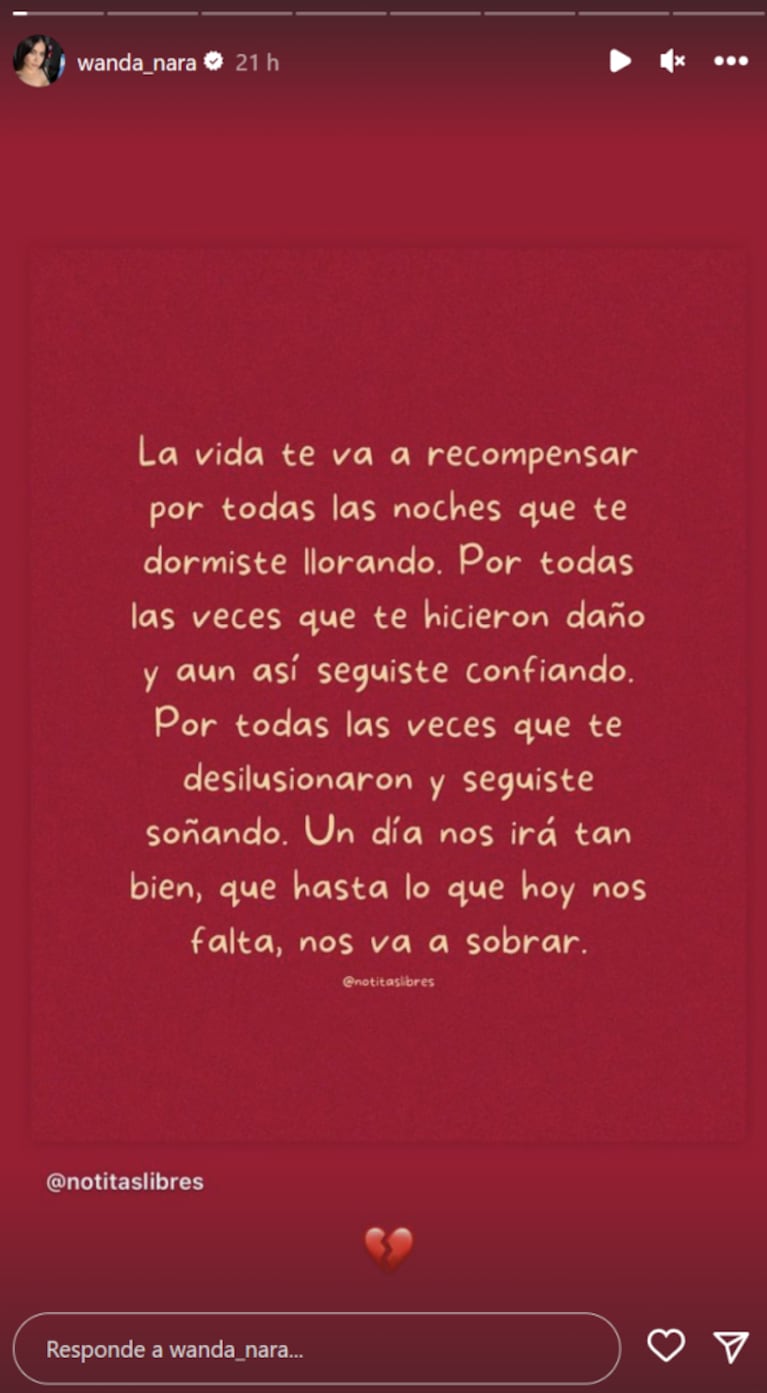Open the @notitaslibres mention
This screenshot has width=767, height=1393.
pyautogui.click(x=125, y=1182)
